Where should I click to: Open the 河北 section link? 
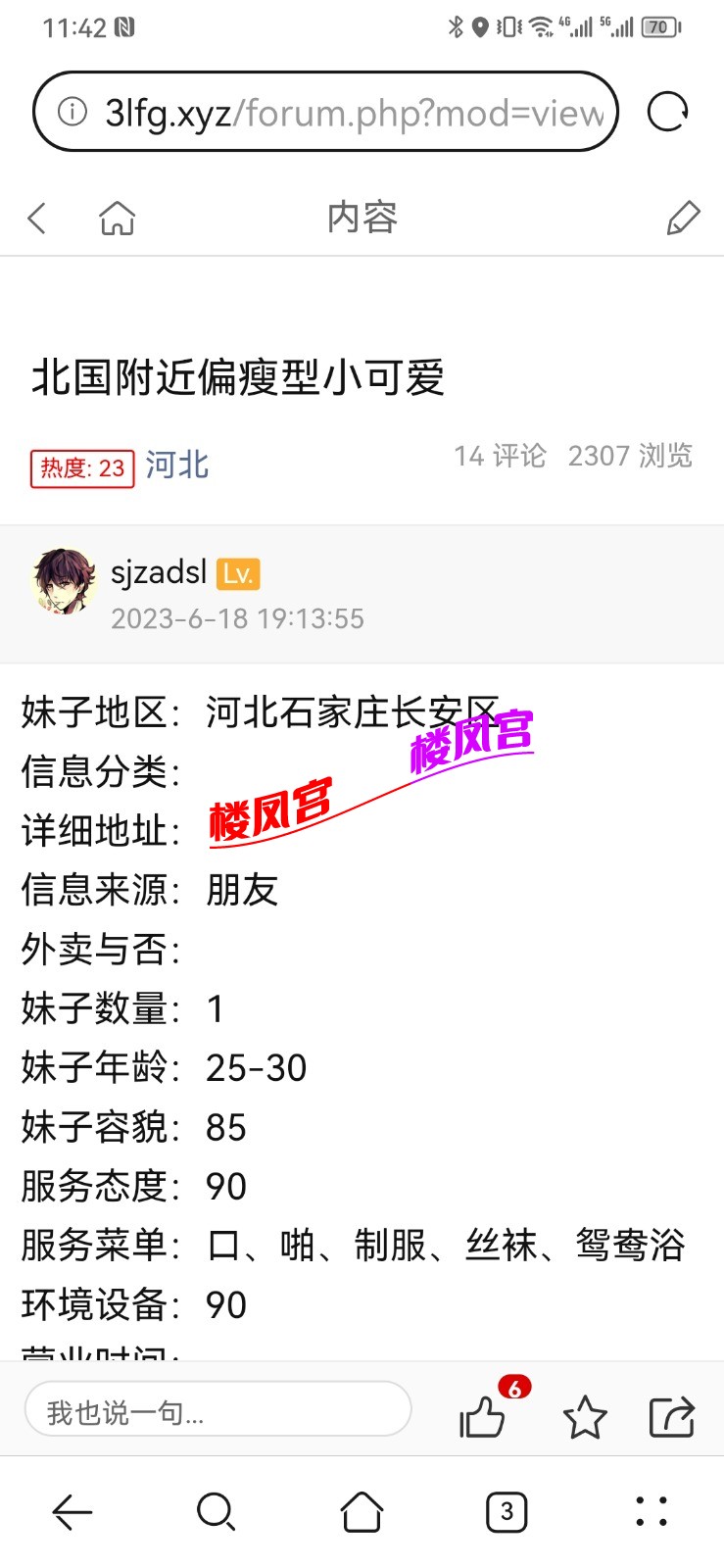coord(177,465)
